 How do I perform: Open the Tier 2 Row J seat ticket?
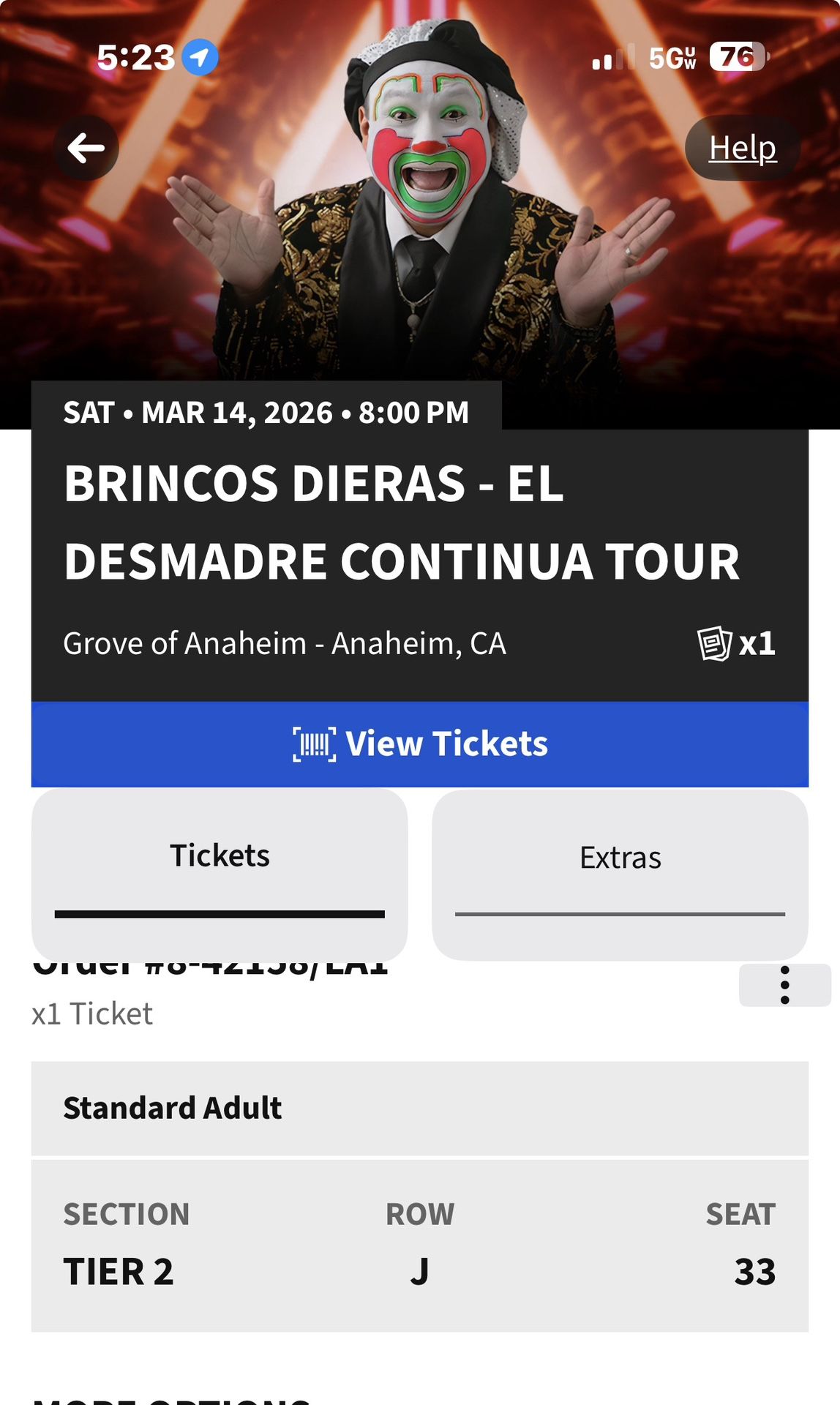(x=420, y=1245)
